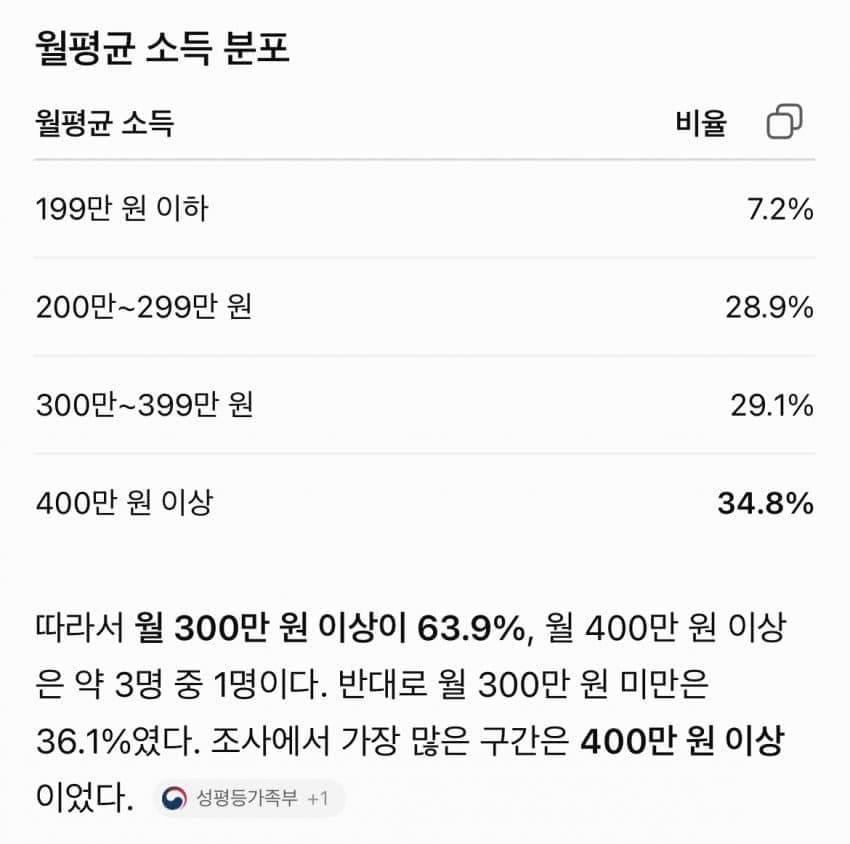Copy the income distribution table

tap(784, 121)
